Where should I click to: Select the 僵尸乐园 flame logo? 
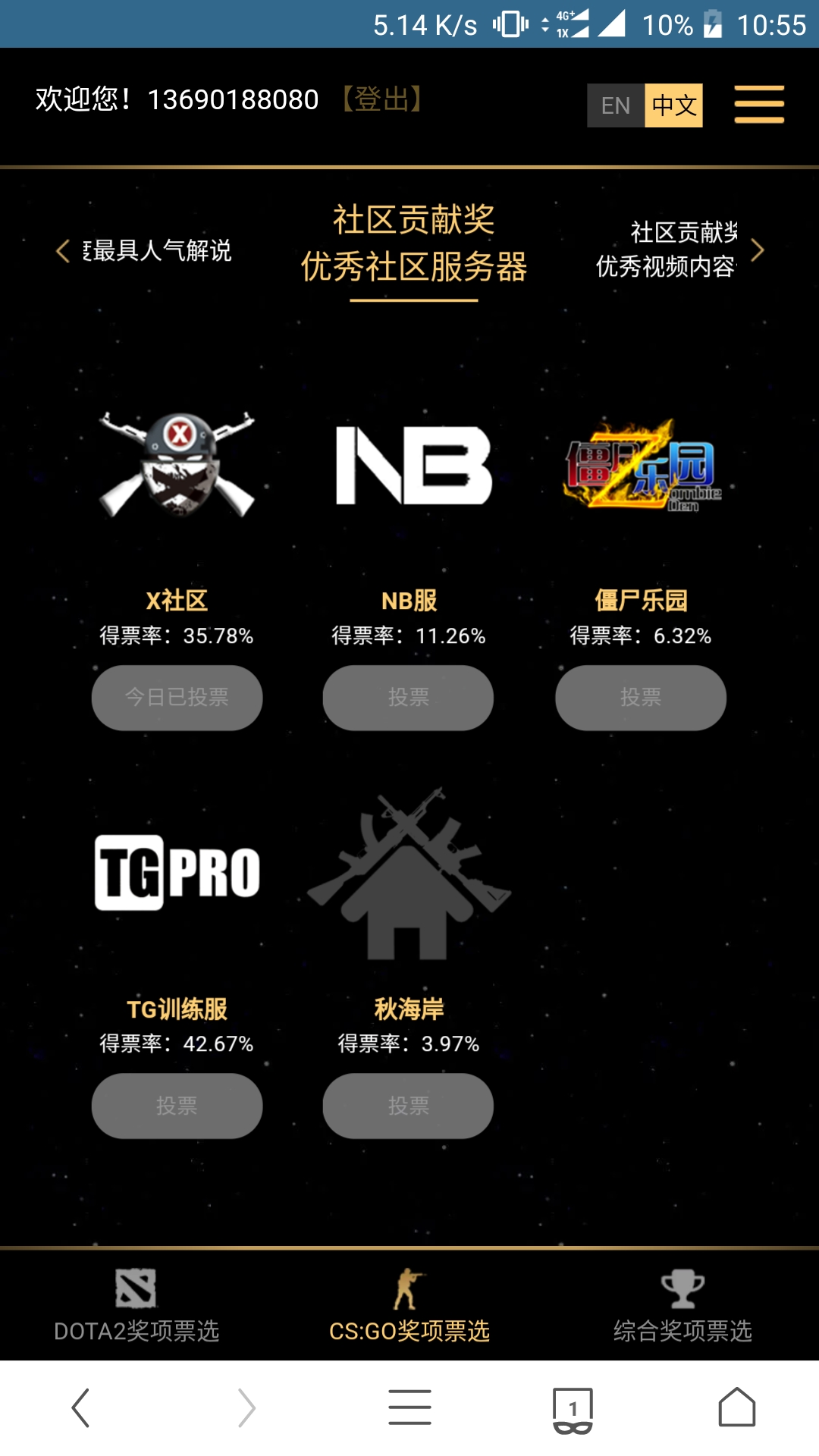tap(641, 465)
